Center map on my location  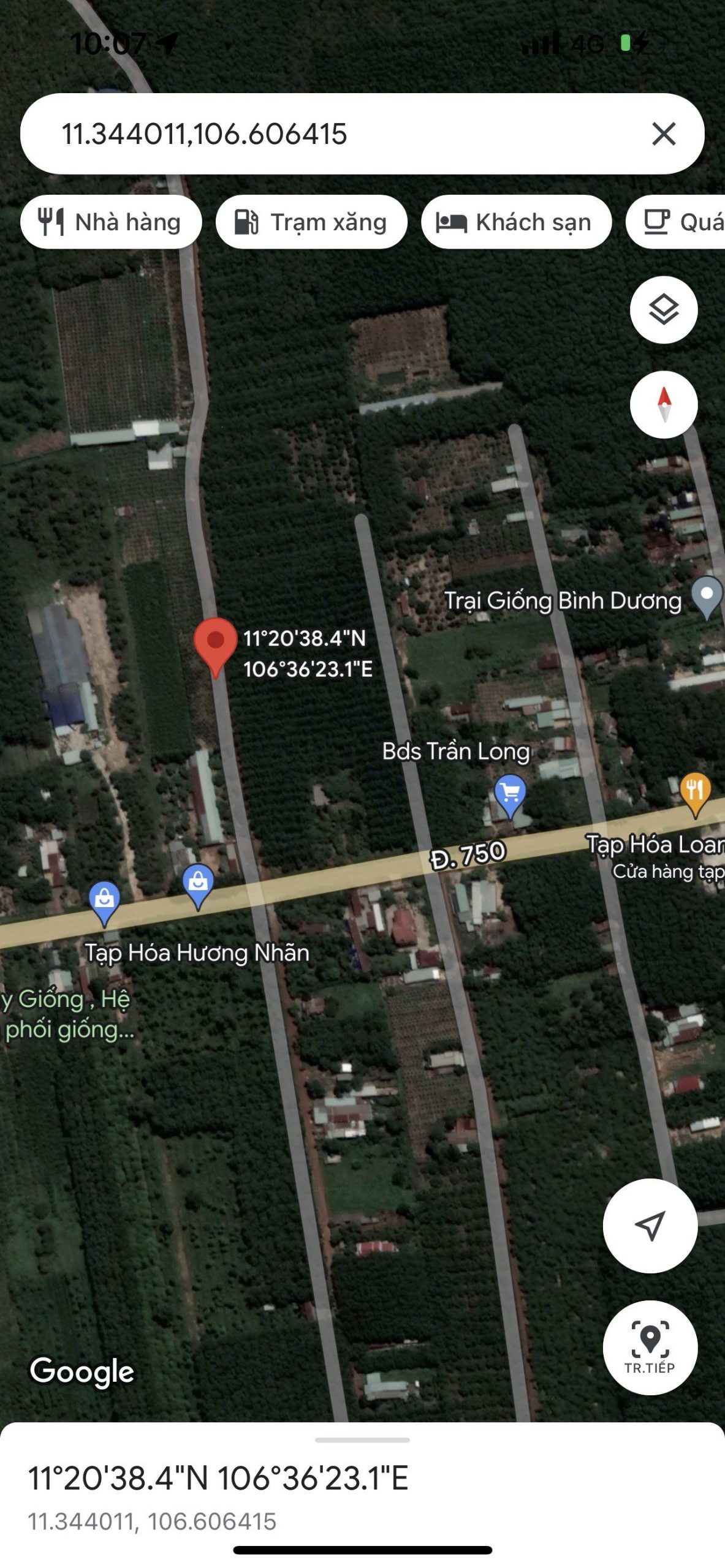click(650, 1225)
